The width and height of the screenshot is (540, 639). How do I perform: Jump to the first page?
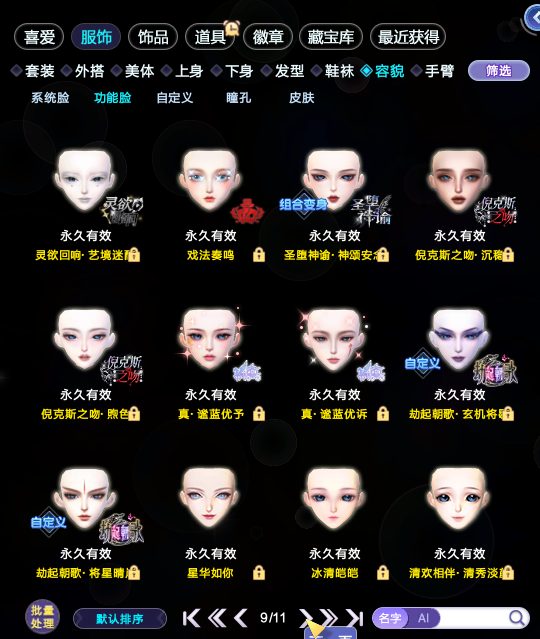(191, 618)
